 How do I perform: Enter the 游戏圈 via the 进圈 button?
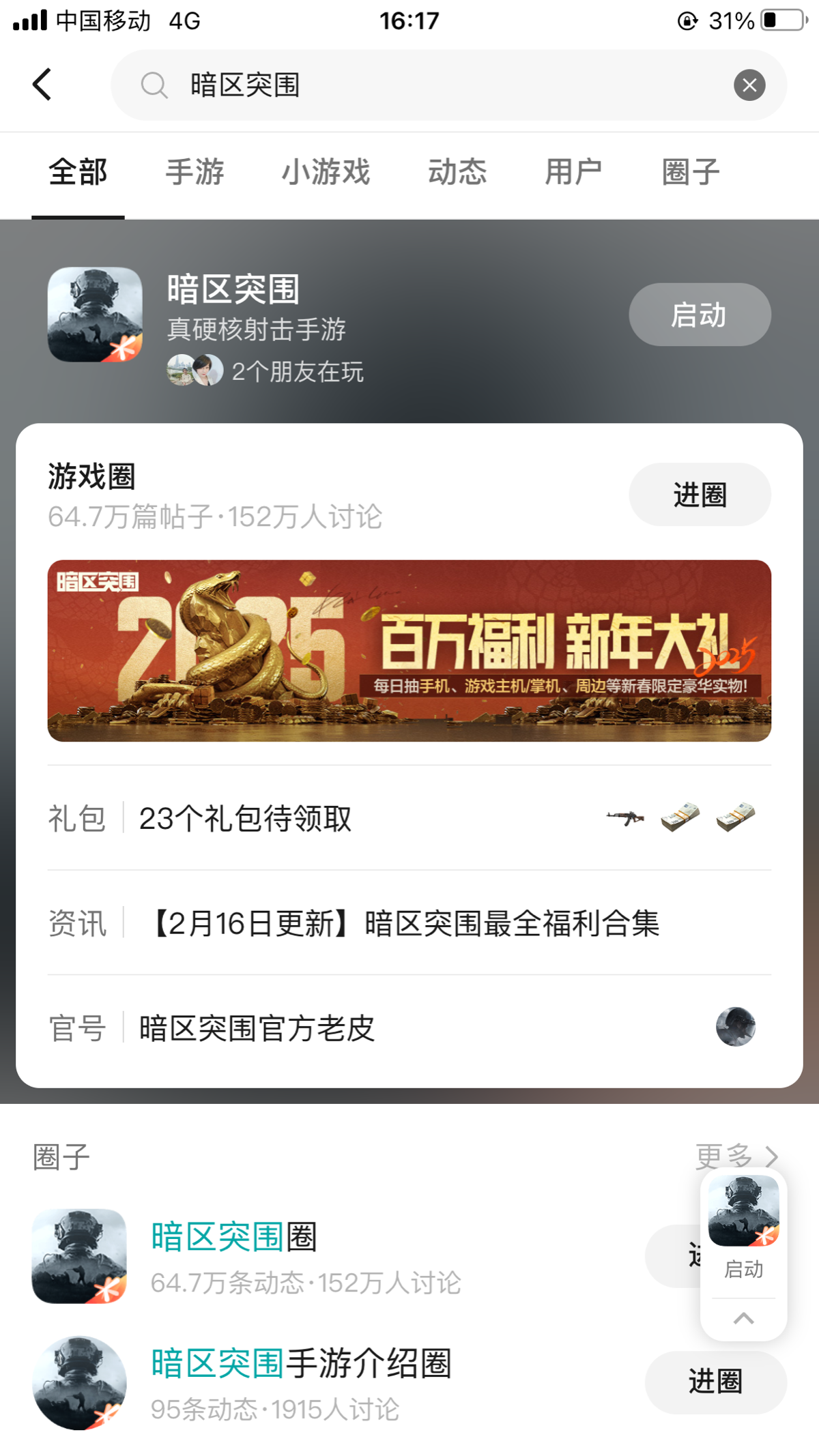click(699, 495)
